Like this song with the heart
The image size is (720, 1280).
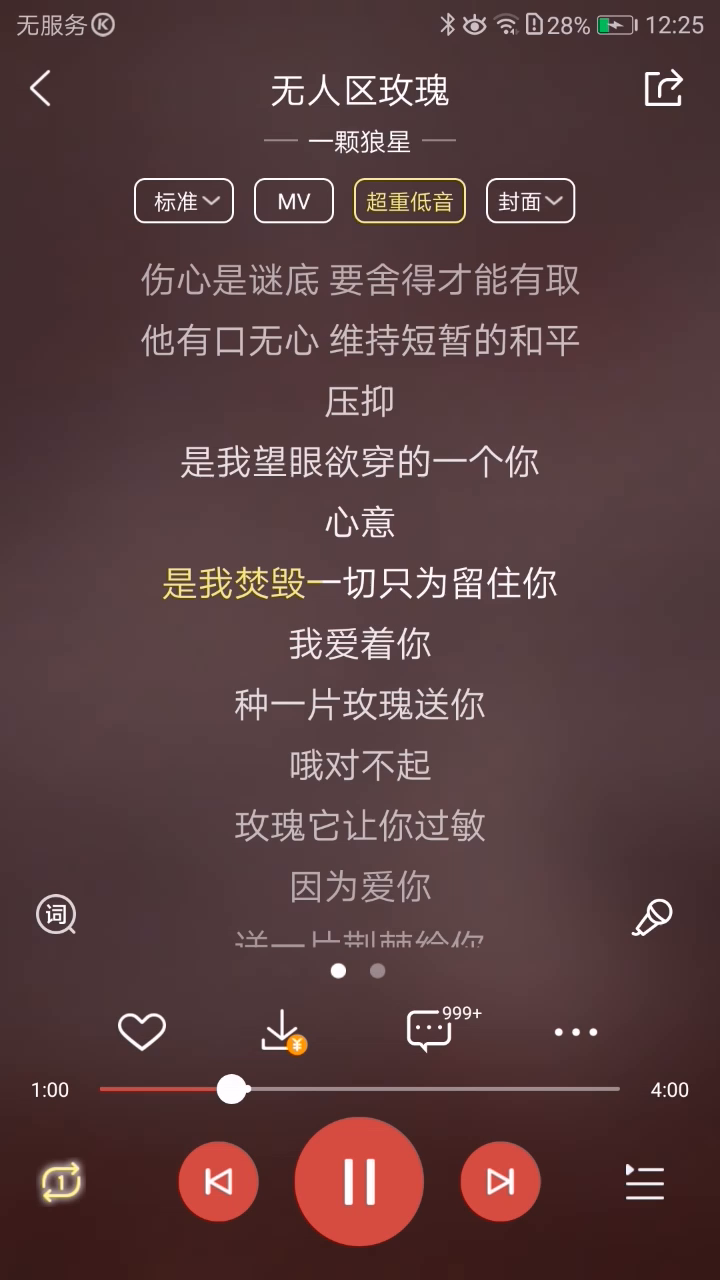pos(142,1031)
